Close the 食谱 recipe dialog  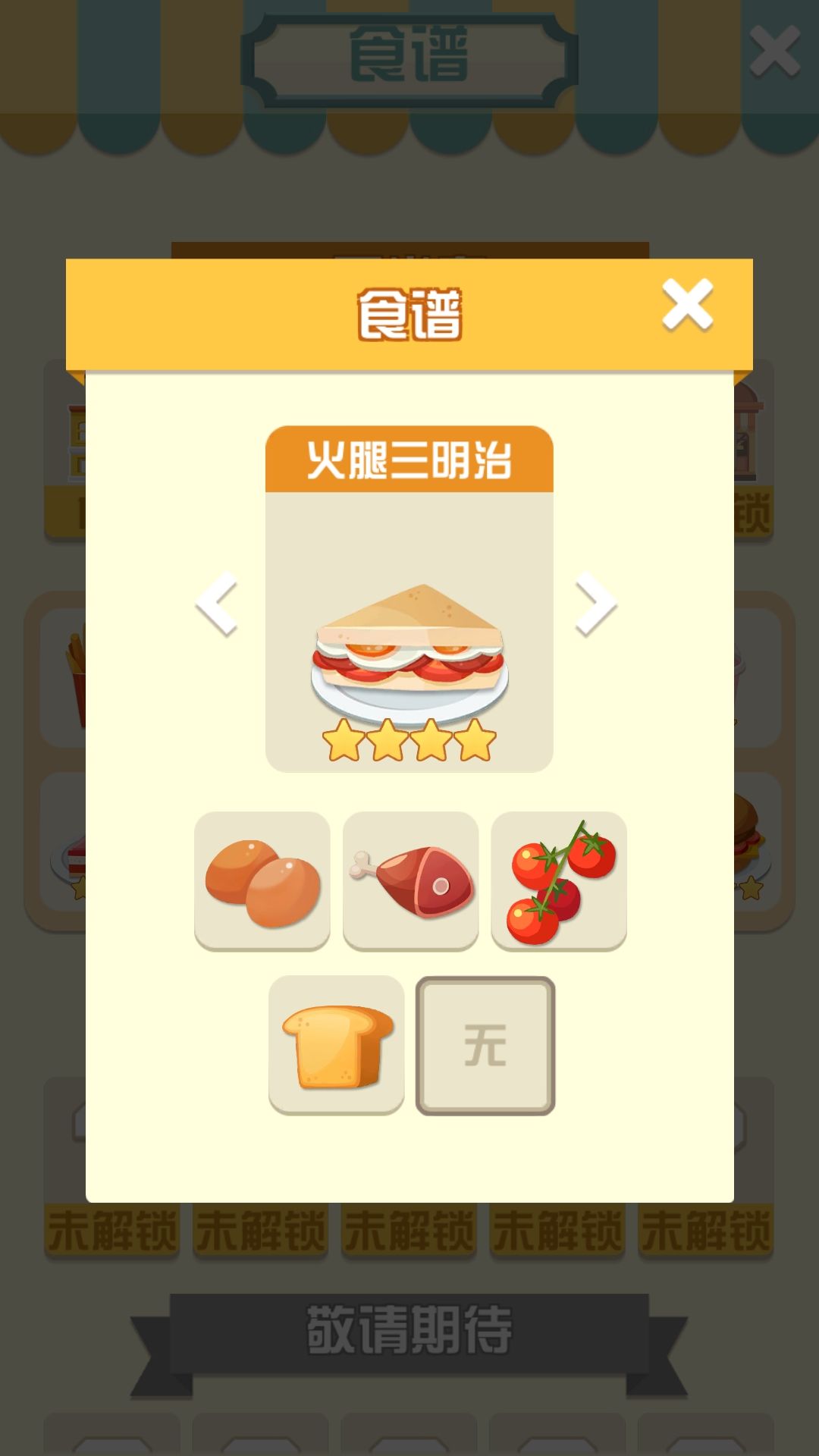686,303
